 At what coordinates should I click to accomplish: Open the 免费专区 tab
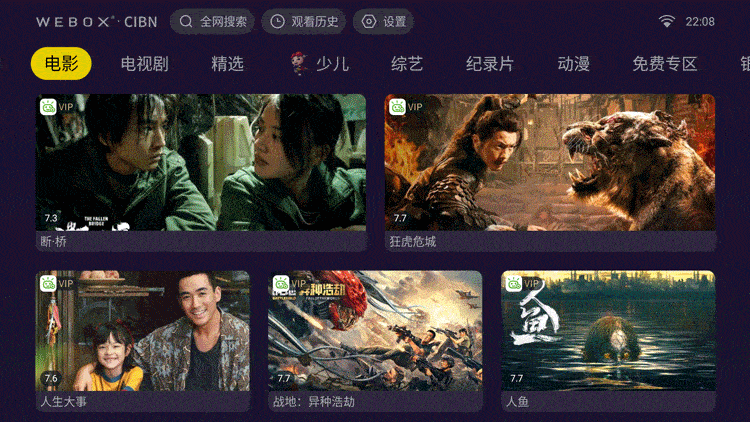(x=664, y=64)
